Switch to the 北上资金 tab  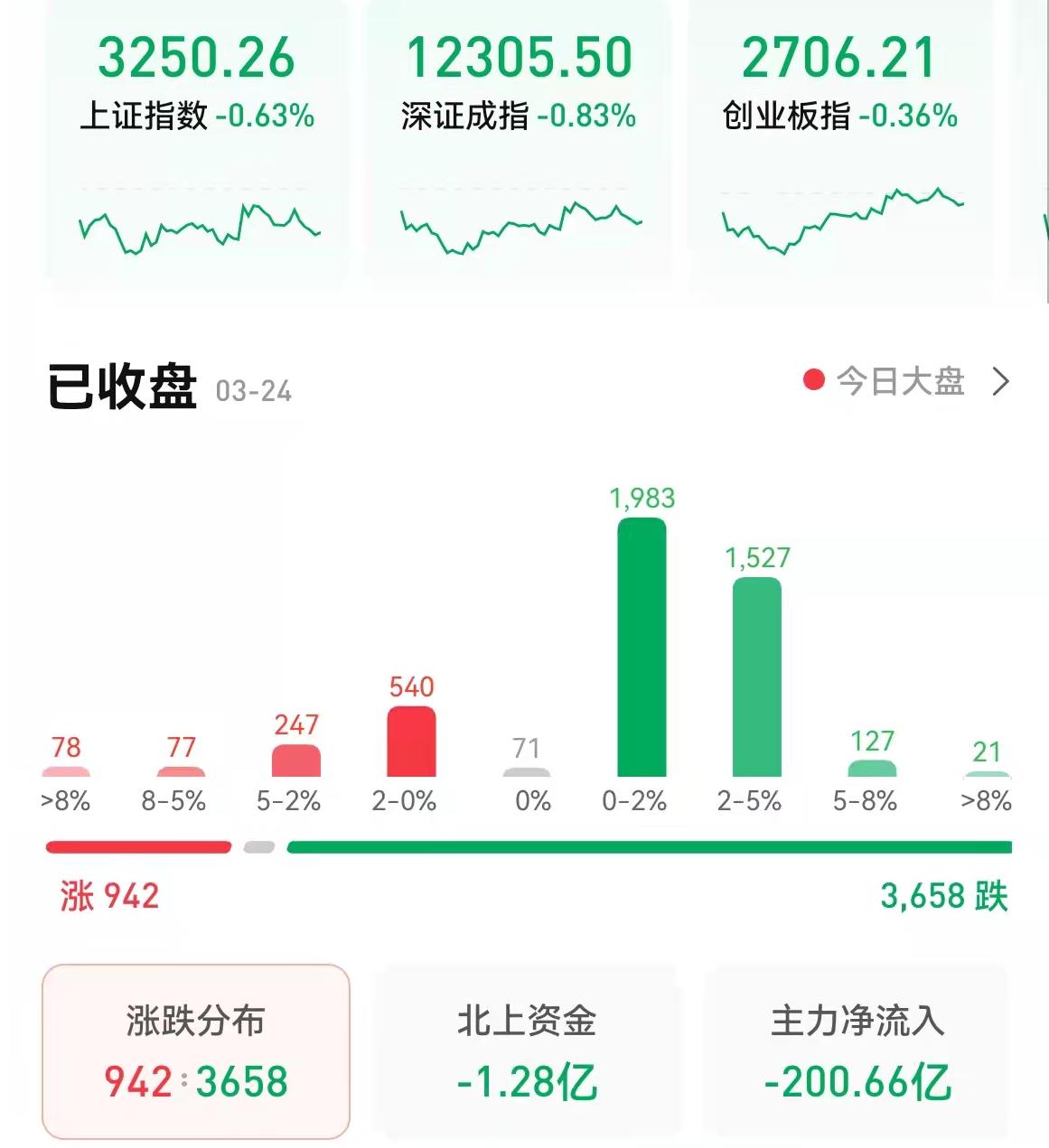point(527,1050)
